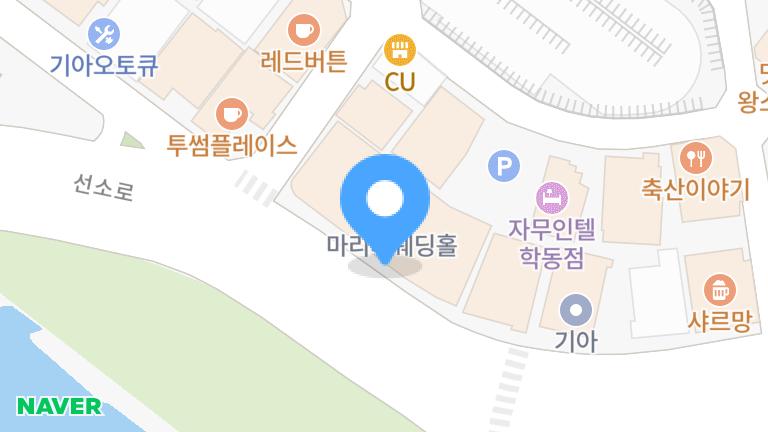
Task: Select the 레드버튼 cafe marker
Action: pyautogui.click(x=302, y=30)
